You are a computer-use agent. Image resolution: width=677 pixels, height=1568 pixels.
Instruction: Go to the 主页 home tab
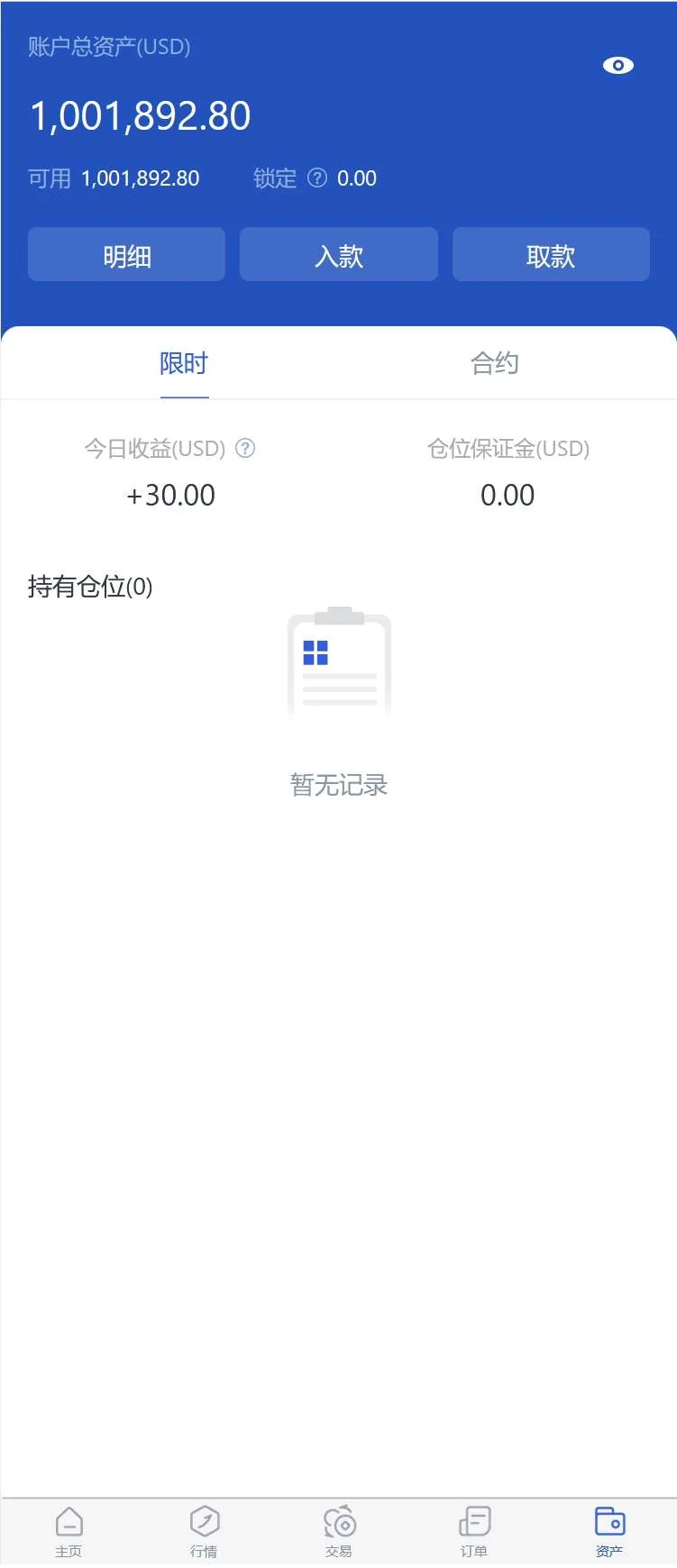[69, 1530]
